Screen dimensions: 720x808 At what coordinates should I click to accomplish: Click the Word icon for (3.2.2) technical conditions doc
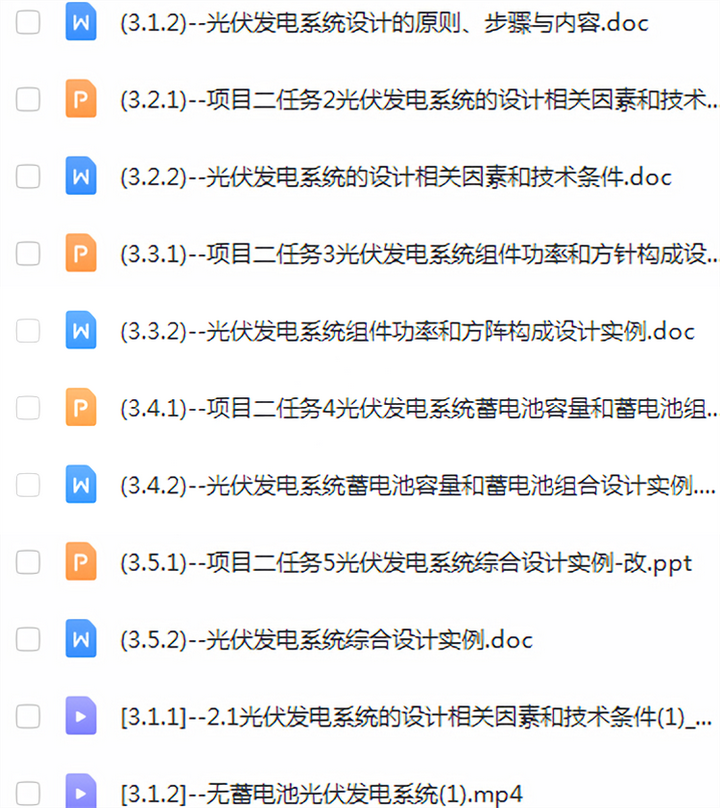pyautogui.click(x=80, y=176)
